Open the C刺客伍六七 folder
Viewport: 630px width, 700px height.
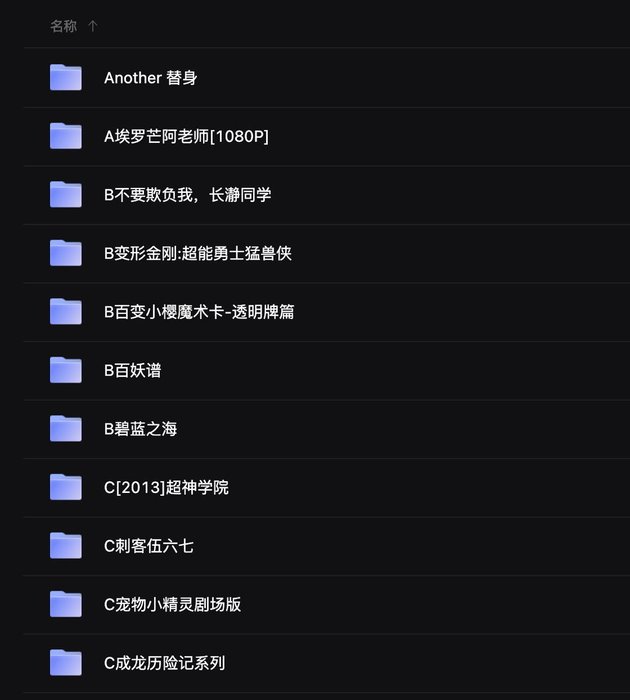(148, 546)
